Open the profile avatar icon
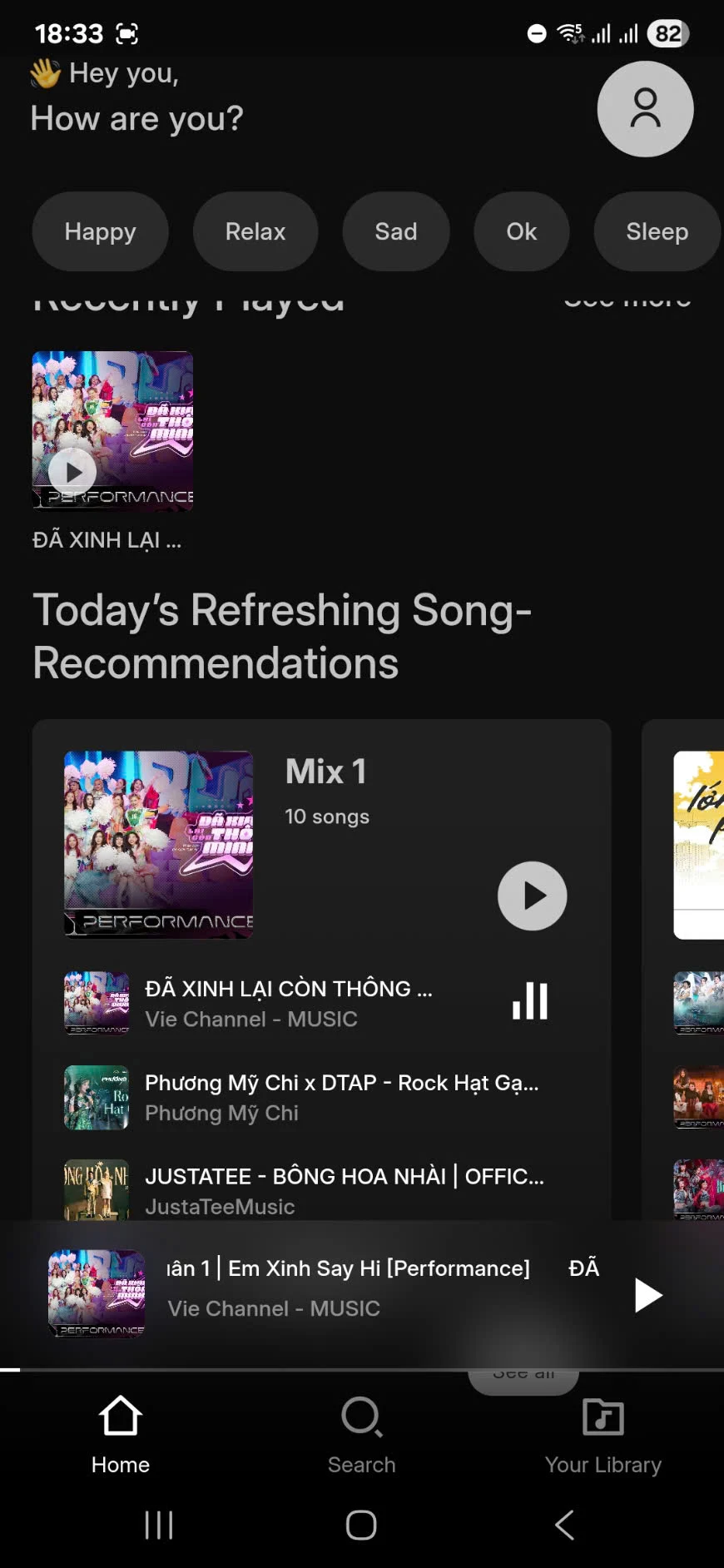Screen dimensions: 724x1568 [x=645, y=109]
